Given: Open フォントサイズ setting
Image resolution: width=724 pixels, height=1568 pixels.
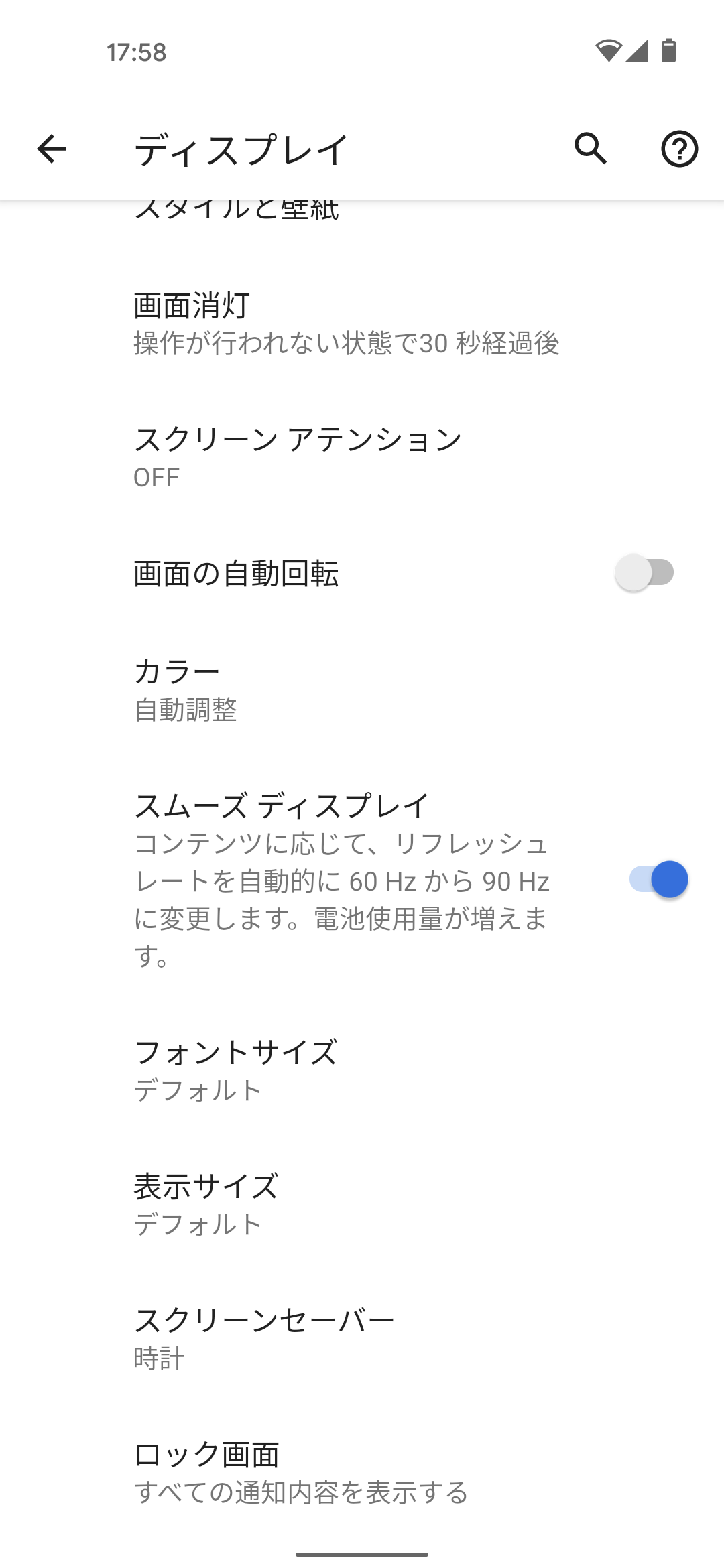Looking at the screenshot, I should pos(235,1070).
